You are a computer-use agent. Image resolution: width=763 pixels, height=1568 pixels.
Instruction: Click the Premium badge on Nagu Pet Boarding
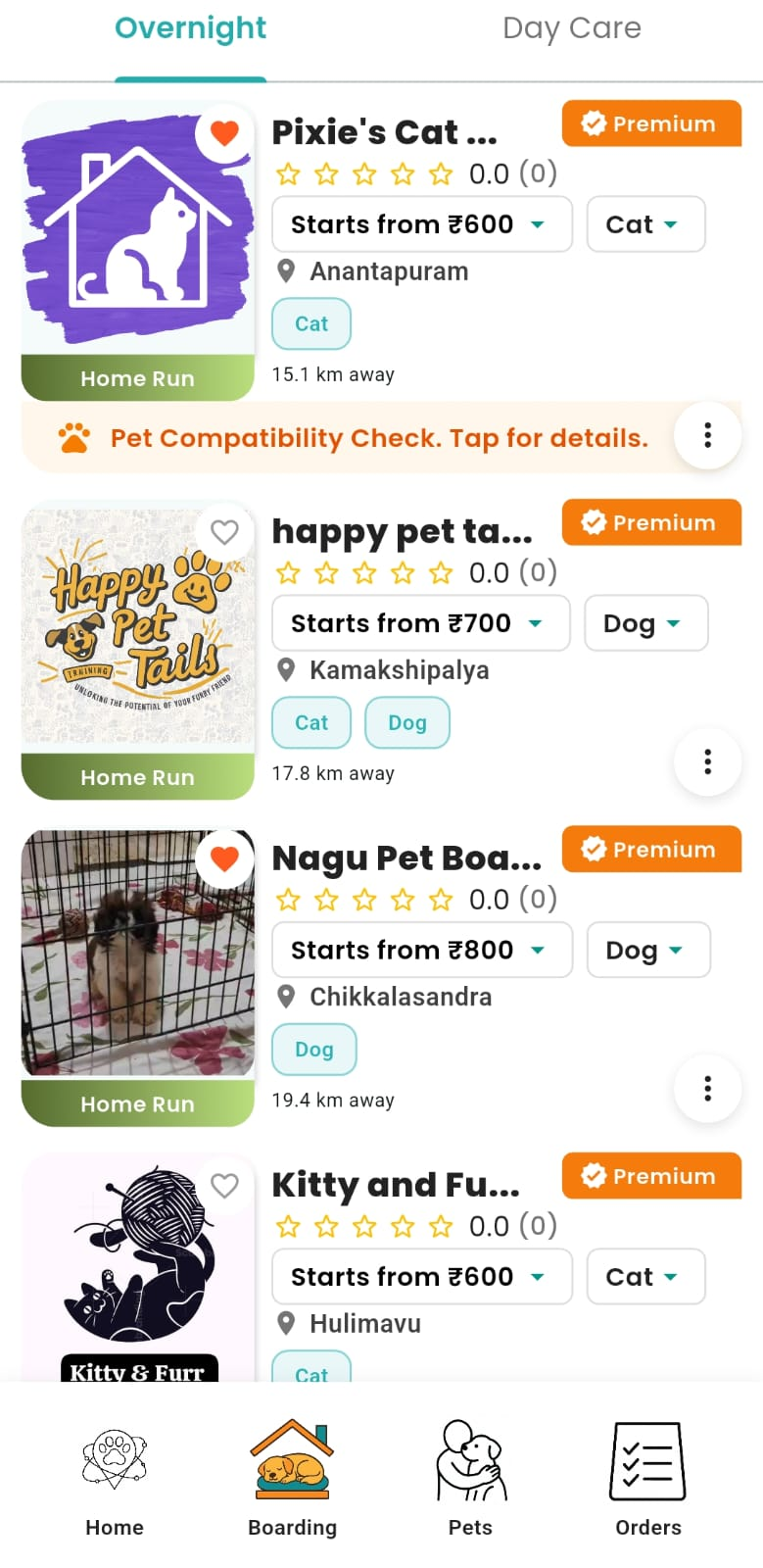click(650, 849)
